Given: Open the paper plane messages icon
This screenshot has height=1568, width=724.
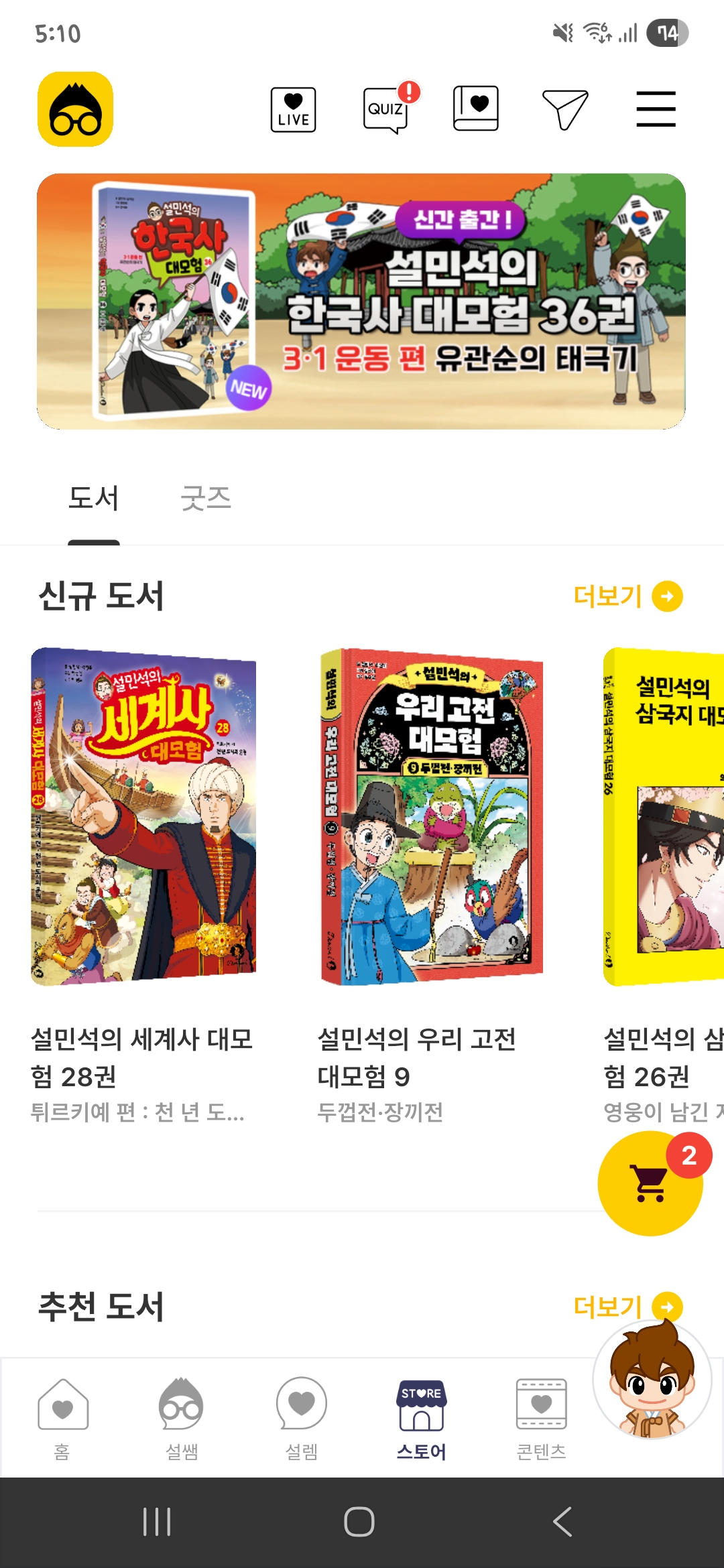Looking at the screenshot, I should [x=564, y=109].
